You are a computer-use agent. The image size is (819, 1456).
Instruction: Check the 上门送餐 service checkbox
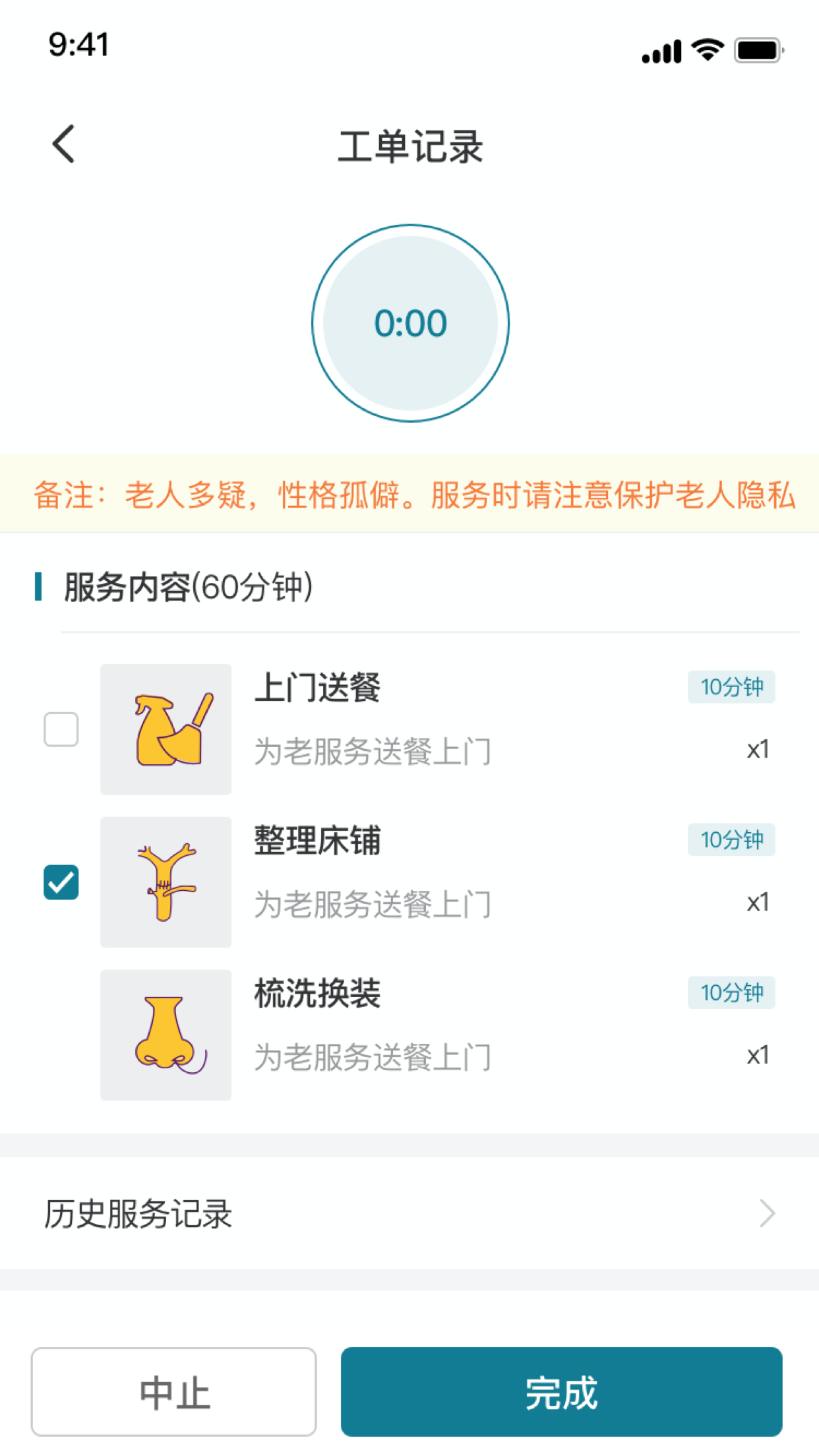click(61, 729)
